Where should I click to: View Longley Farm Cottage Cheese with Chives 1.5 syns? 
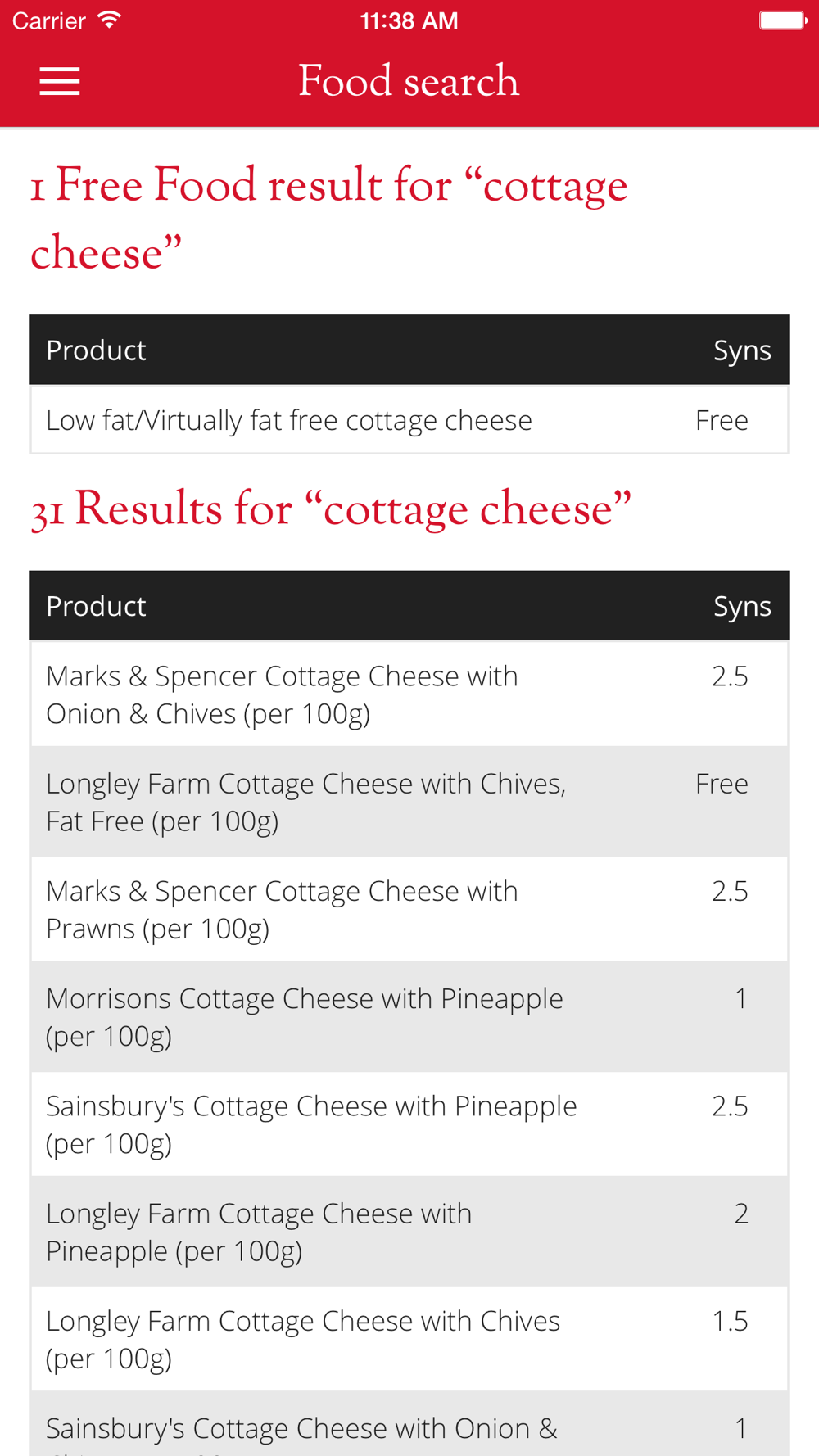click(409, 1339)
